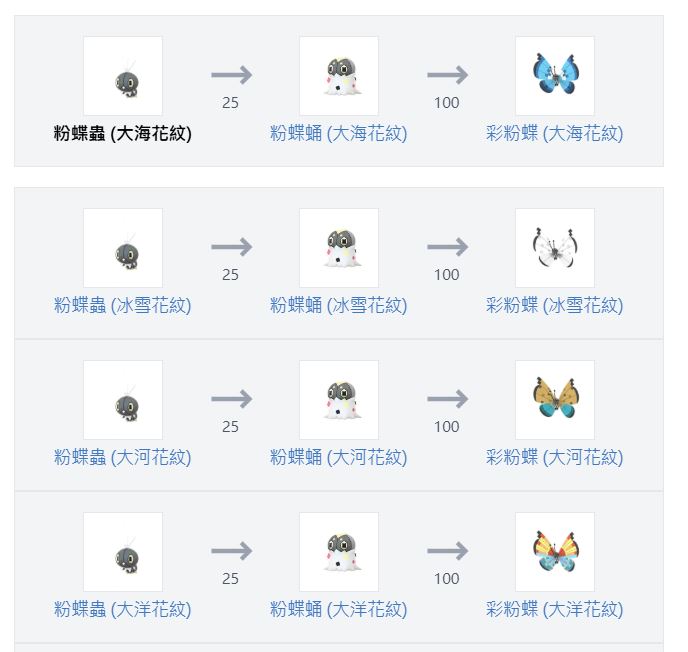Tap the 彩粉蝶 大洋花紋 butterfly image
The width and height of the screenshot is (688, 652).
pyautogui.click(x=554, y=552)
